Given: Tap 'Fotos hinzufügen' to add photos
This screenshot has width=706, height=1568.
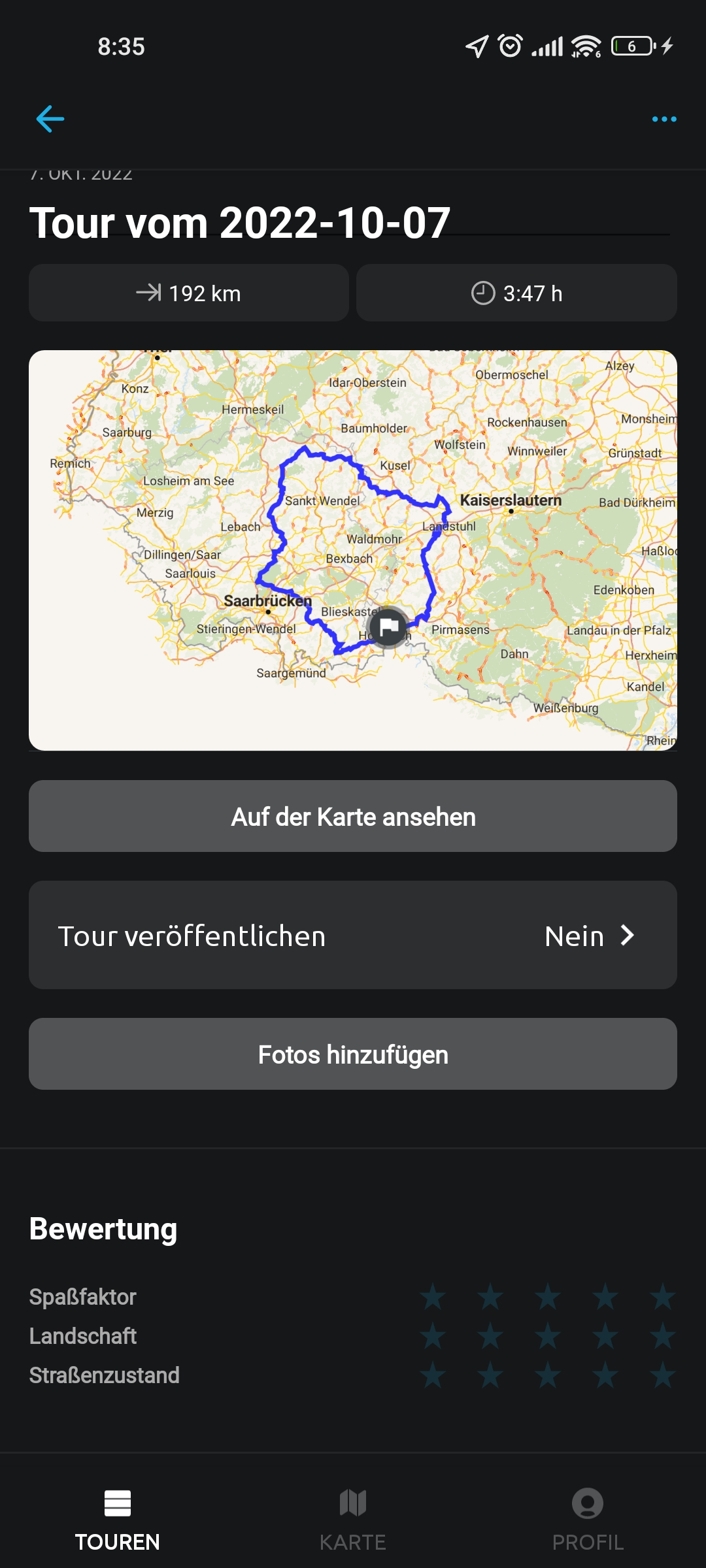Looking at the screenshot, I should tap(353, 1054).
